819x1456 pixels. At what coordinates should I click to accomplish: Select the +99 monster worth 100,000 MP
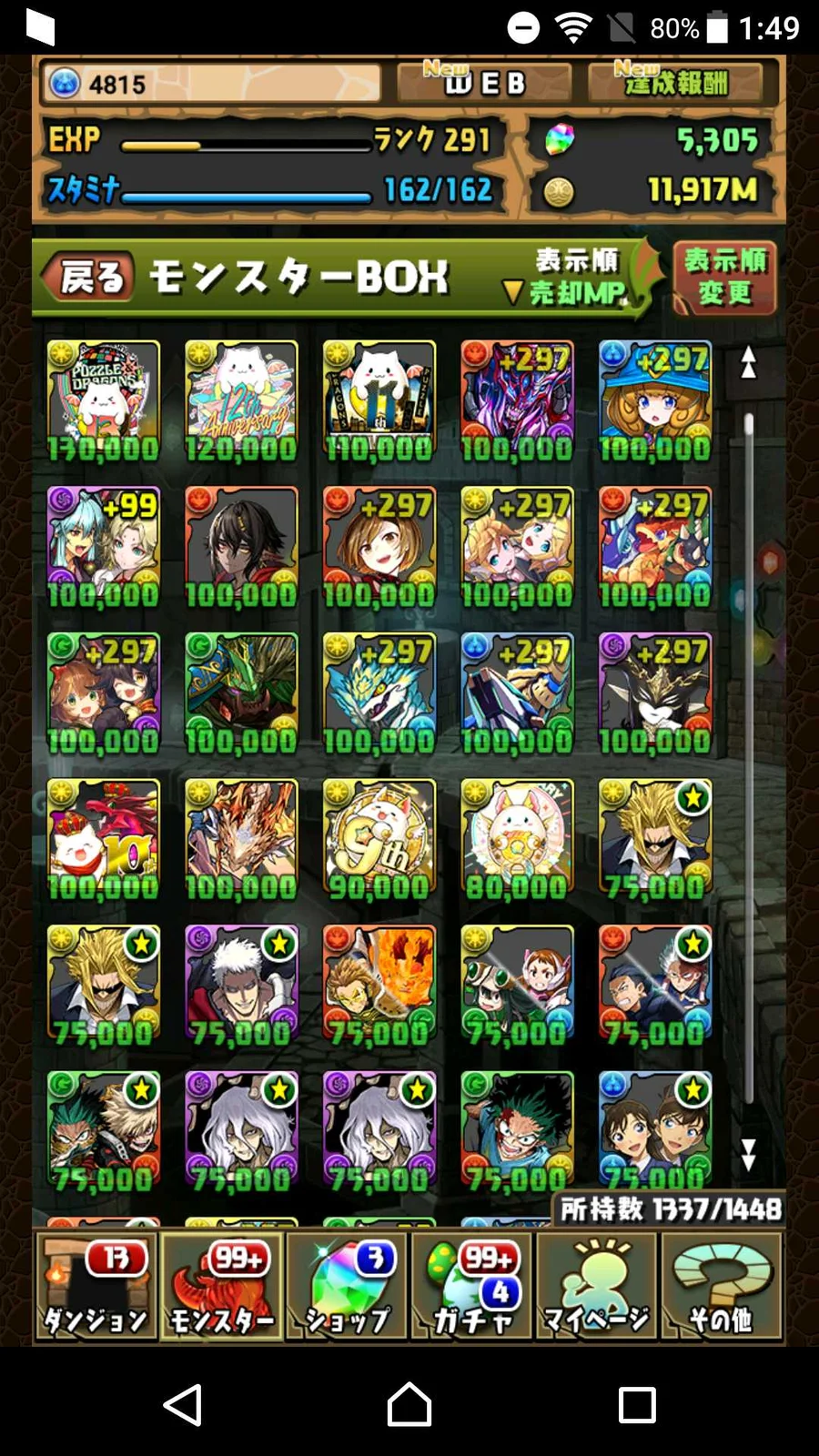(103, 547)
